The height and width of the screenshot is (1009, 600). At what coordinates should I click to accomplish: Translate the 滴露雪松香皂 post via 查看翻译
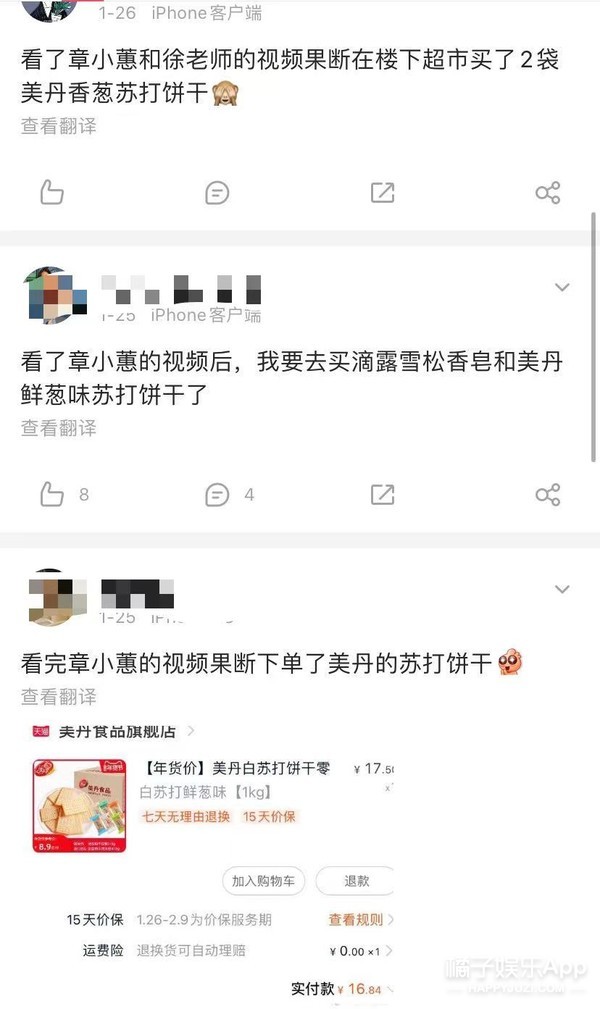[59, 427]
